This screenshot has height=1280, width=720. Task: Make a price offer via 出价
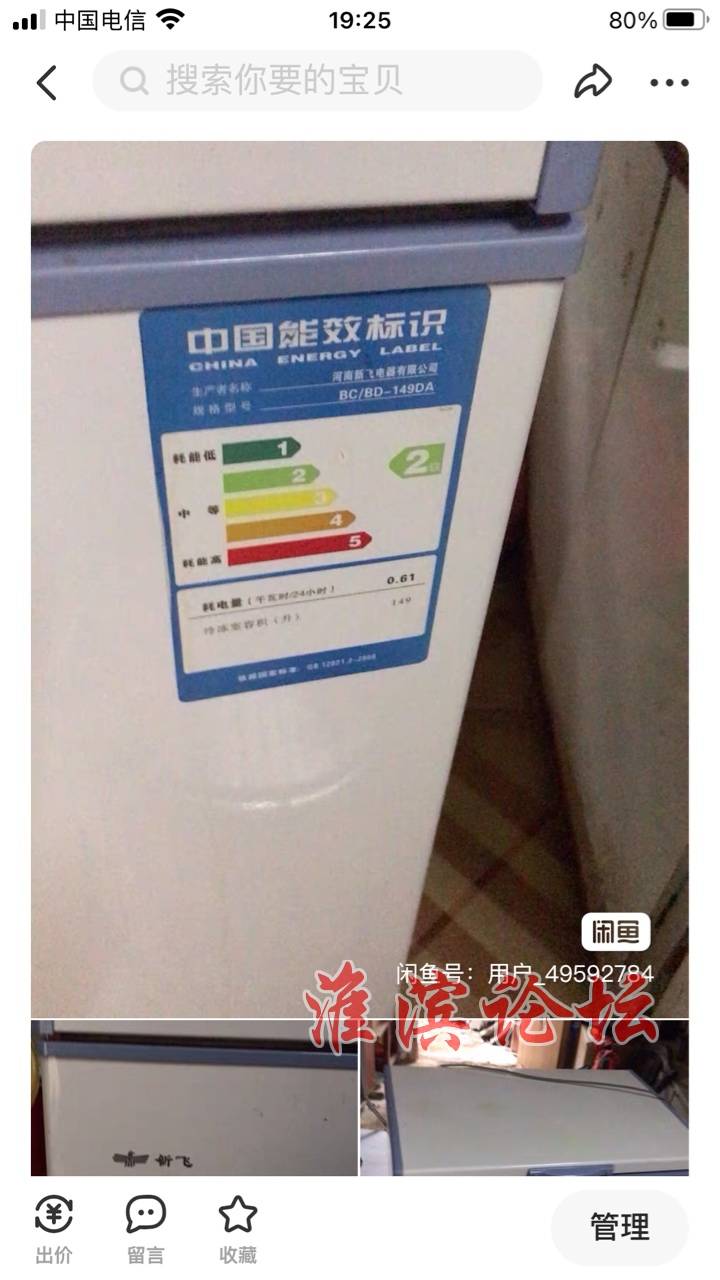pyautogui.click(x=54, y=1229)
